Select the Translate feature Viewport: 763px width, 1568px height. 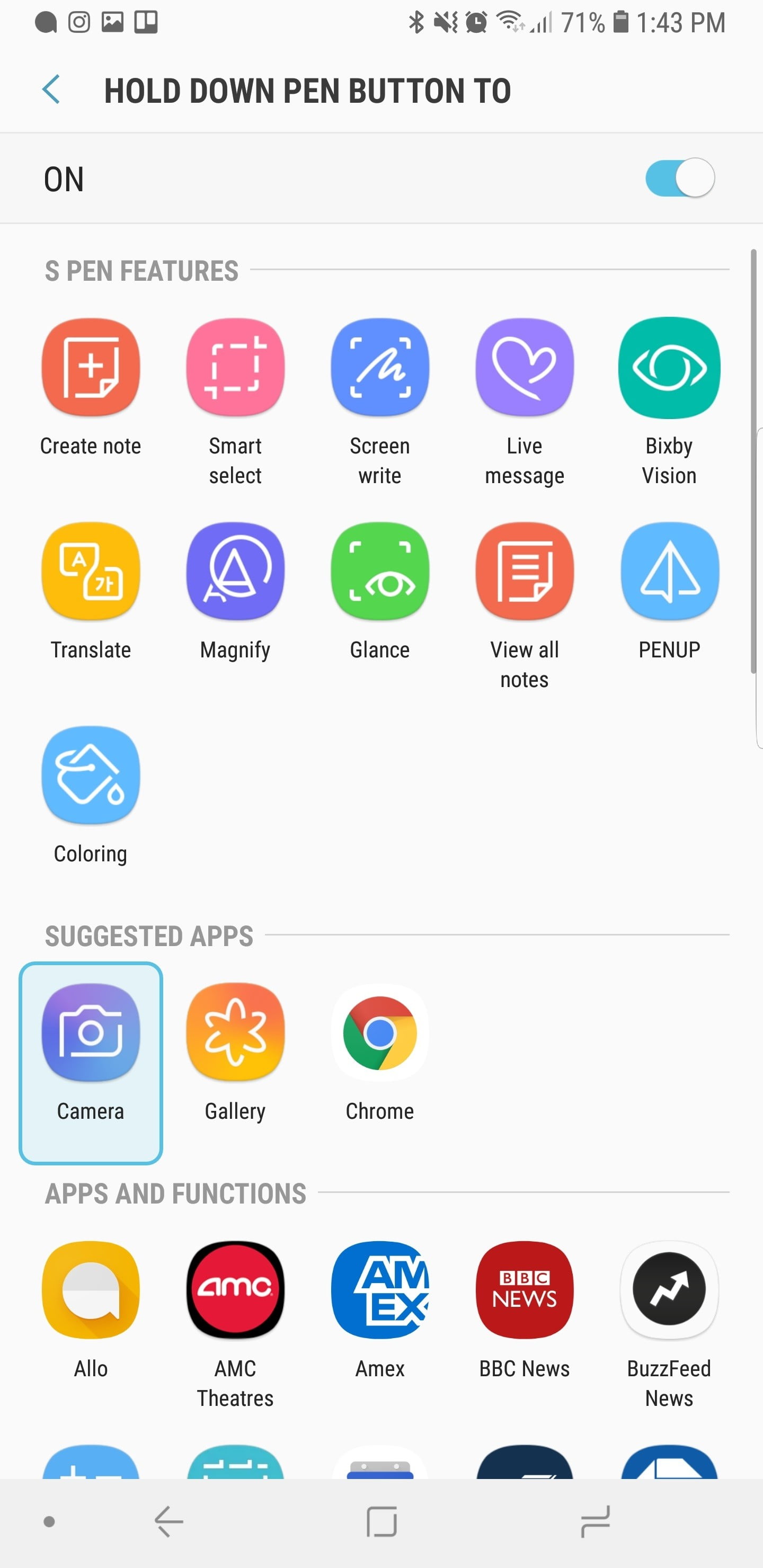point(90,571)
